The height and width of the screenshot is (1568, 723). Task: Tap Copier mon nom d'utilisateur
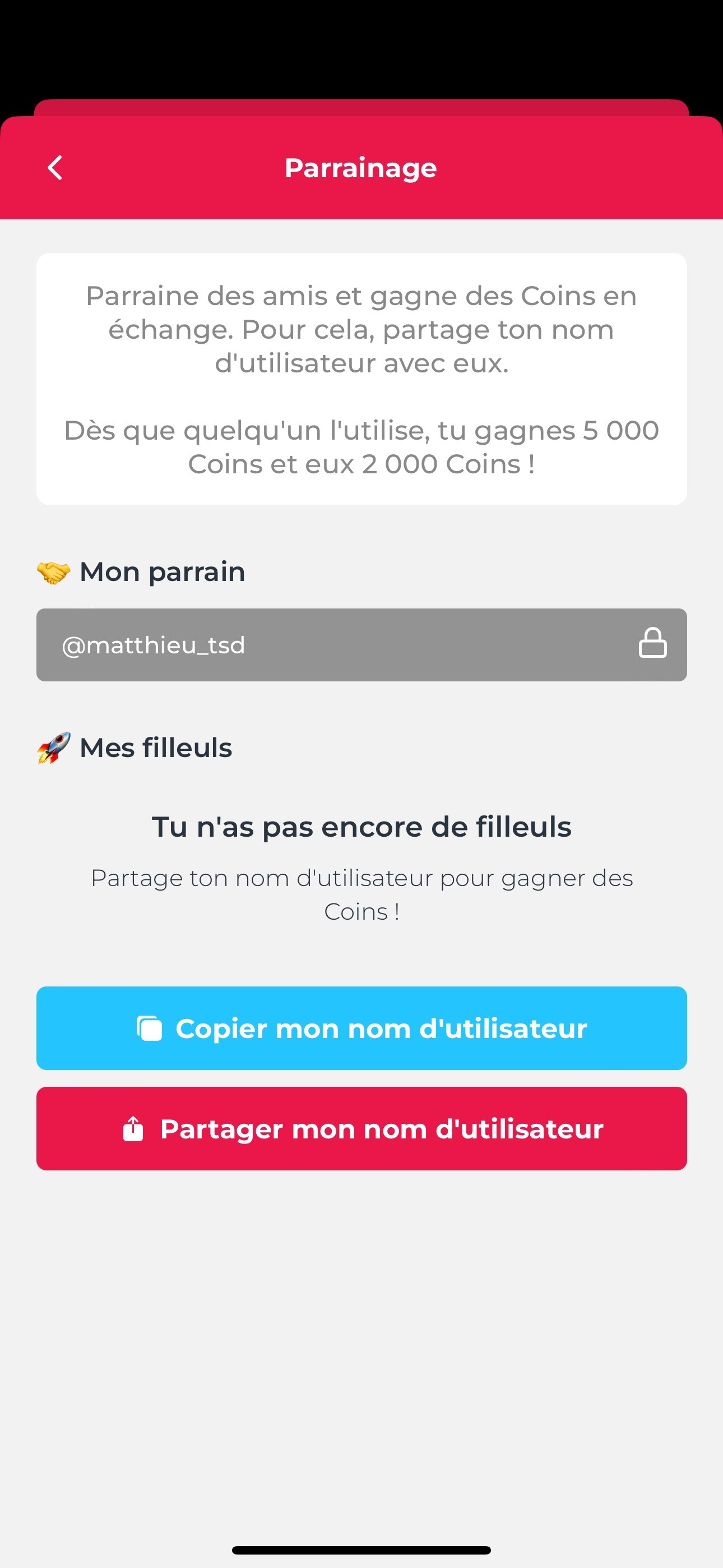click(x=361, y=1027)
